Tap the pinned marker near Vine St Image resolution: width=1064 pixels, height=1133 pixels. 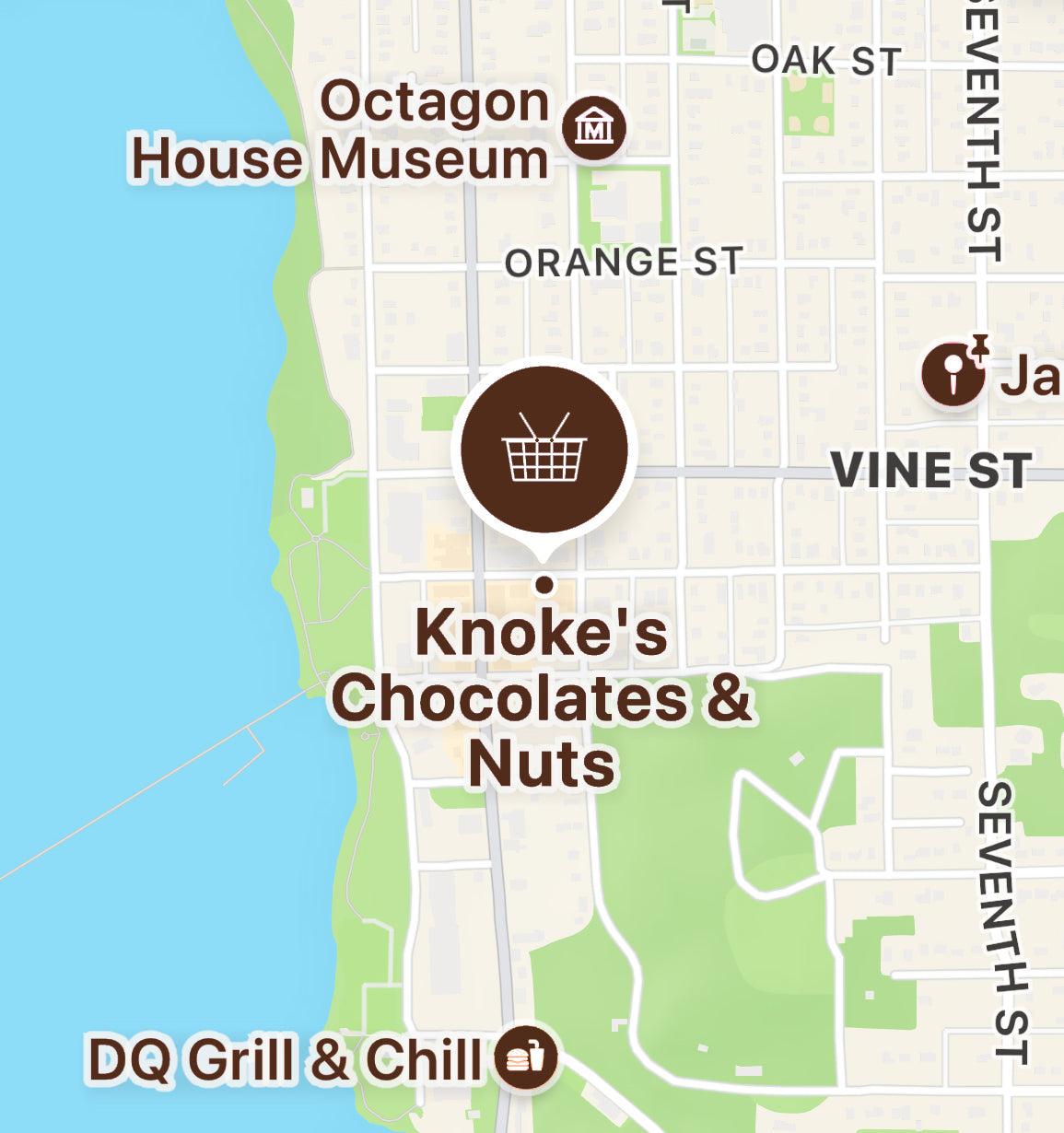[x=953, y=374]
